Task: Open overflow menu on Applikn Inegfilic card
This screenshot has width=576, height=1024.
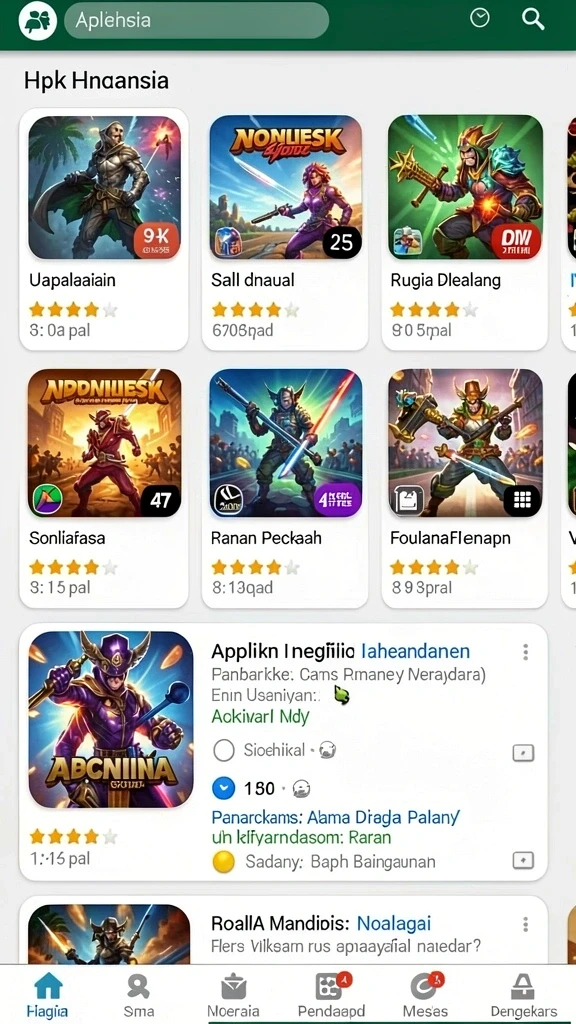Action: coord(526,652)
